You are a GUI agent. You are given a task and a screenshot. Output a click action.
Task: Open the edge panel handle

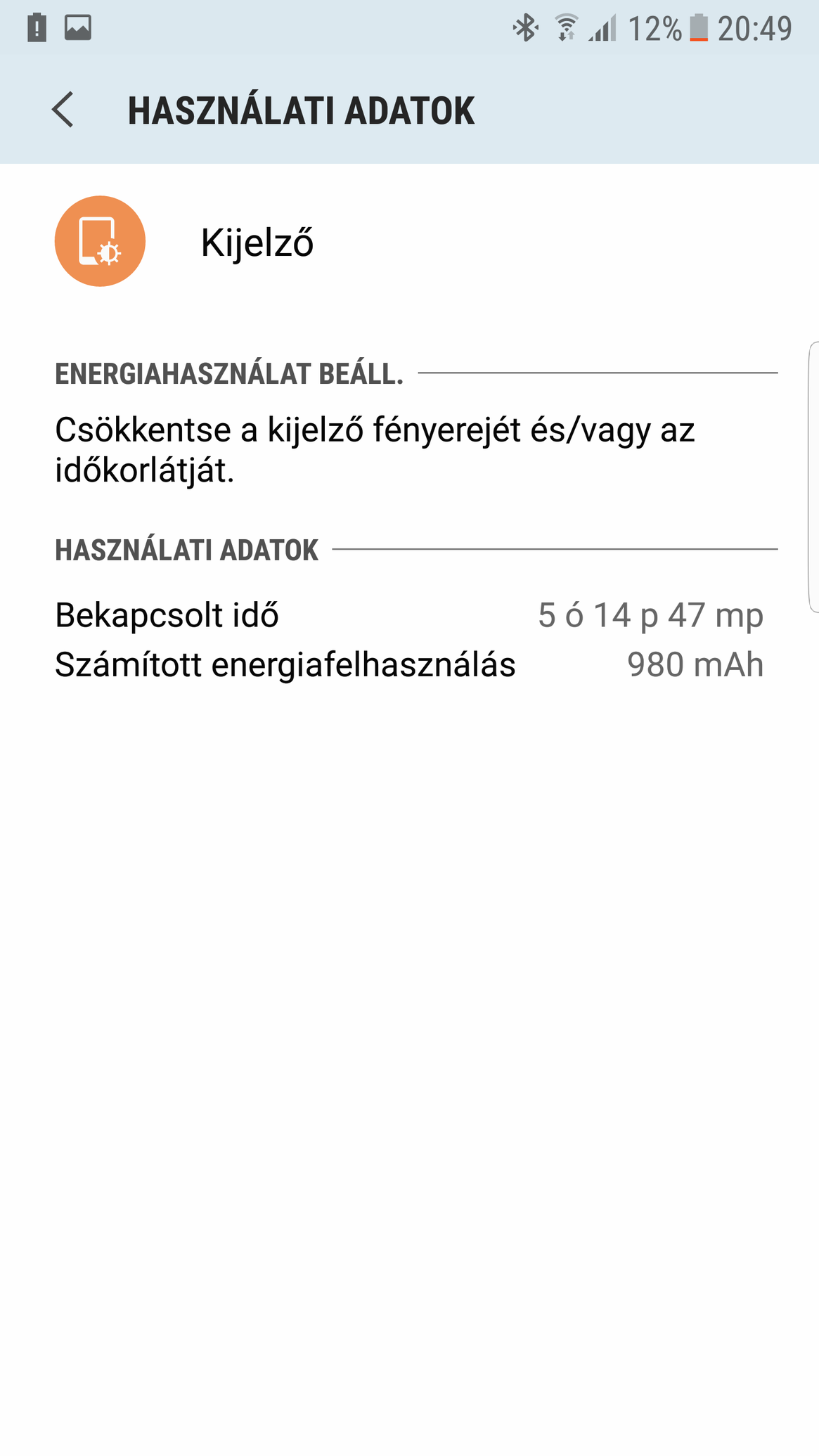click(813, 477)
